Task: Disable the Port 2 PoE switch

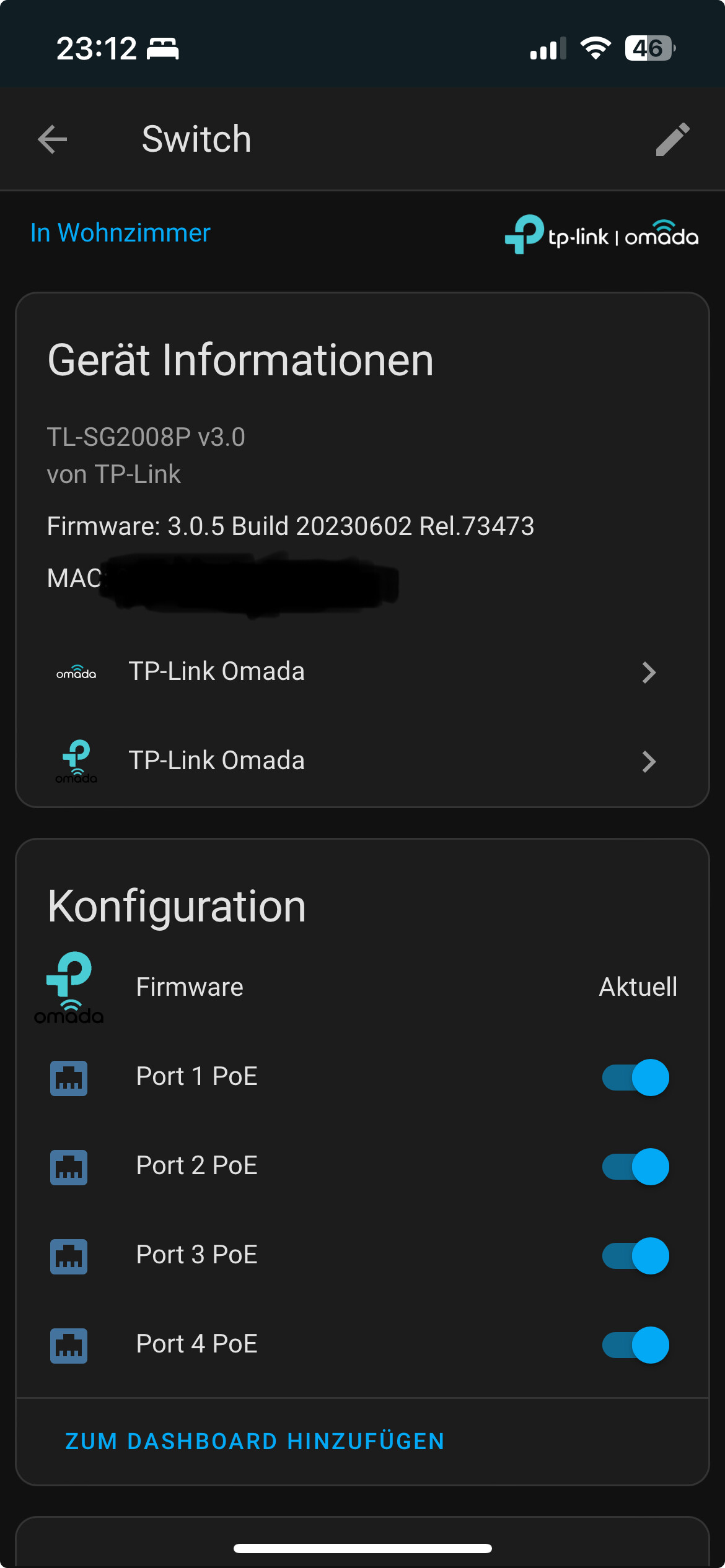Action: [x=635, y=1166]
